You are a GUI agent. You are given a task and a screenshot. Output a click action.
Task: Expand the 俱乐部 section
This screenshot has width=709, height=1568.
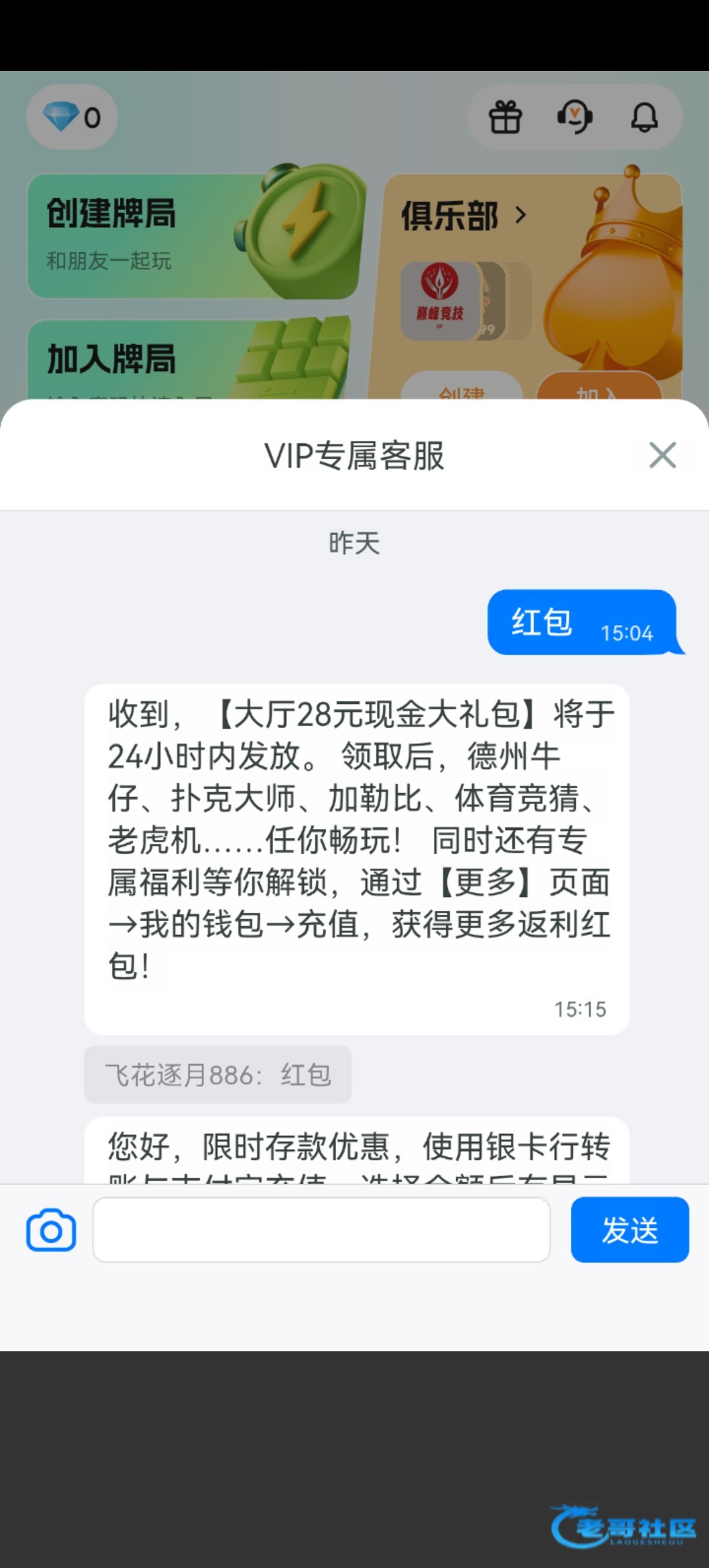pyautogui.click(x=463, y=215)
